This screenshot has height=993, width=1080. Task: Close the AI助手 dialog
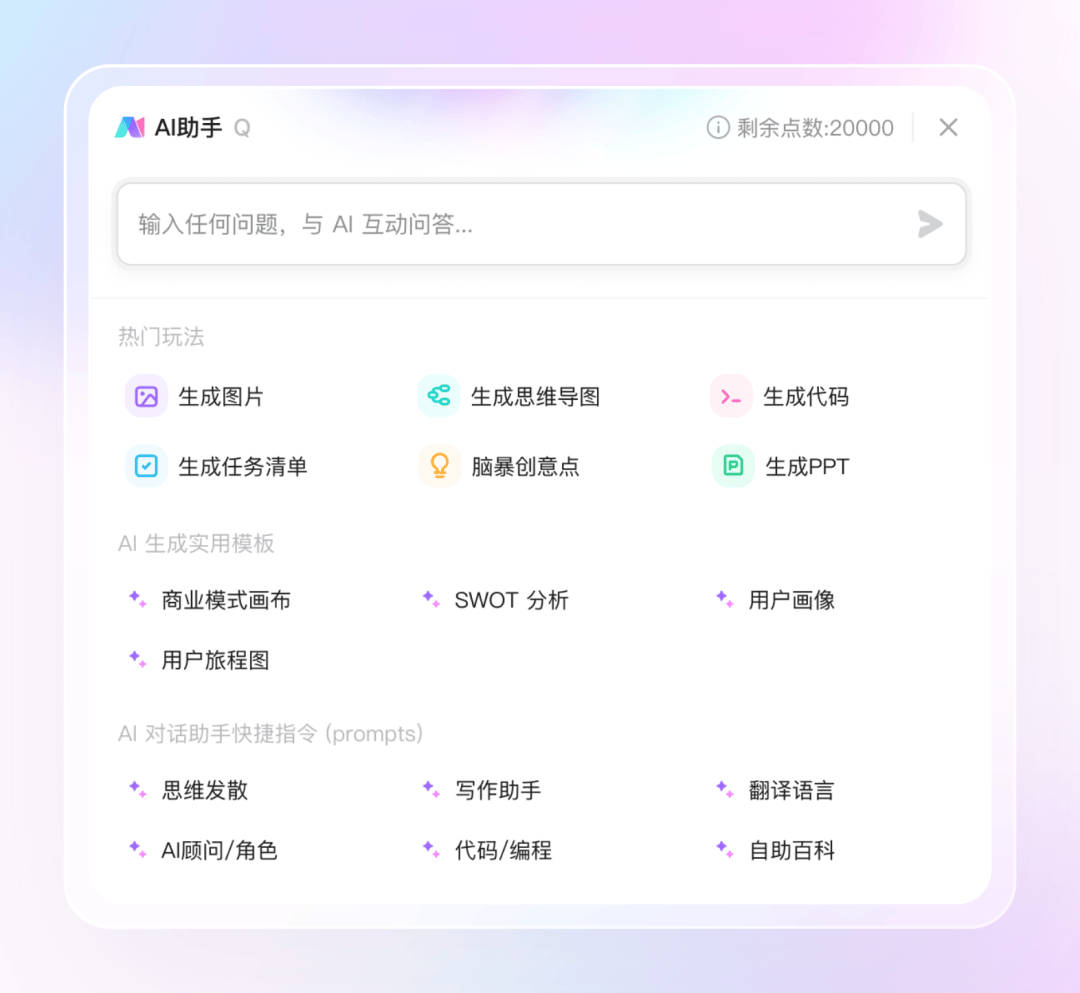coord(948,127)
